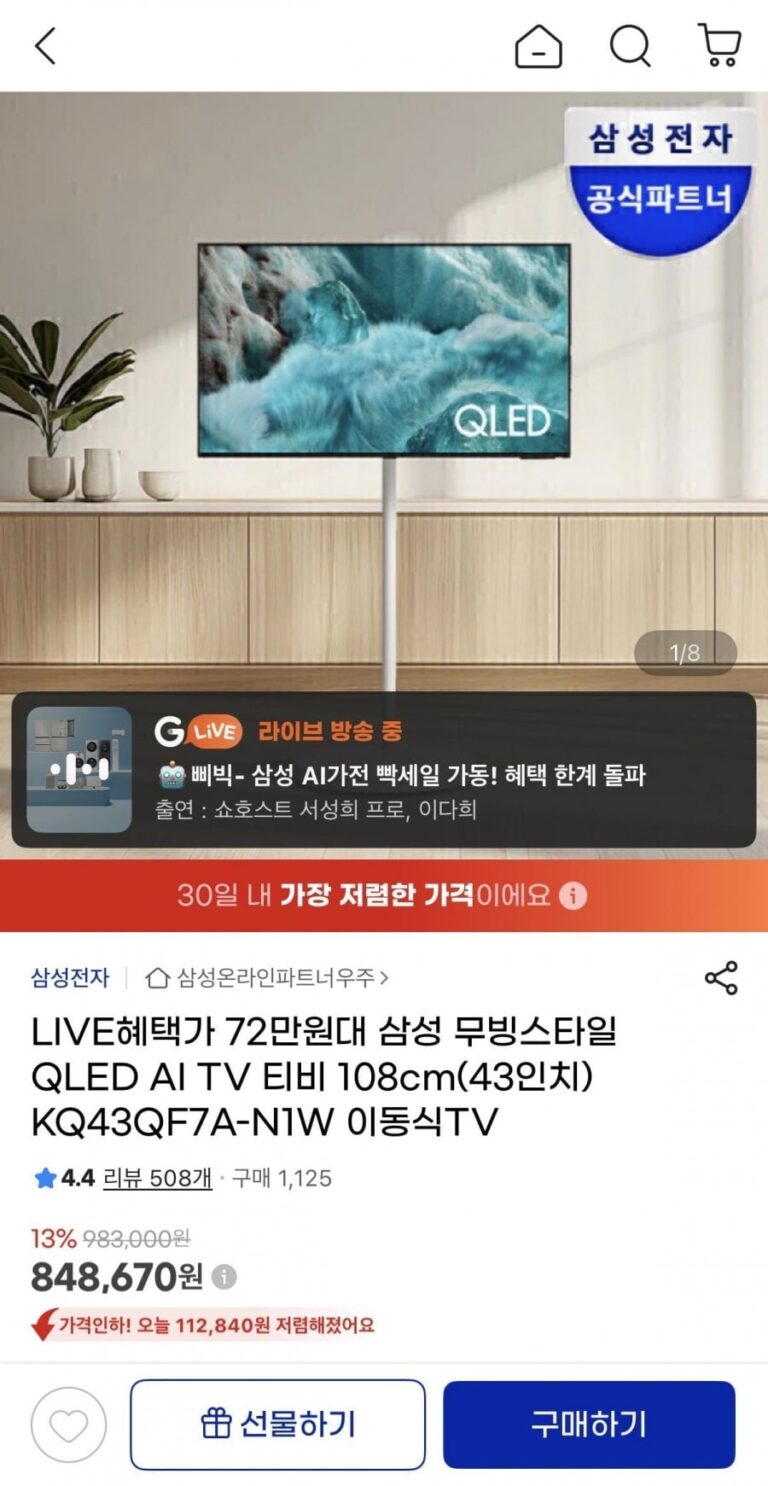Open the home icon in the header

538,46
